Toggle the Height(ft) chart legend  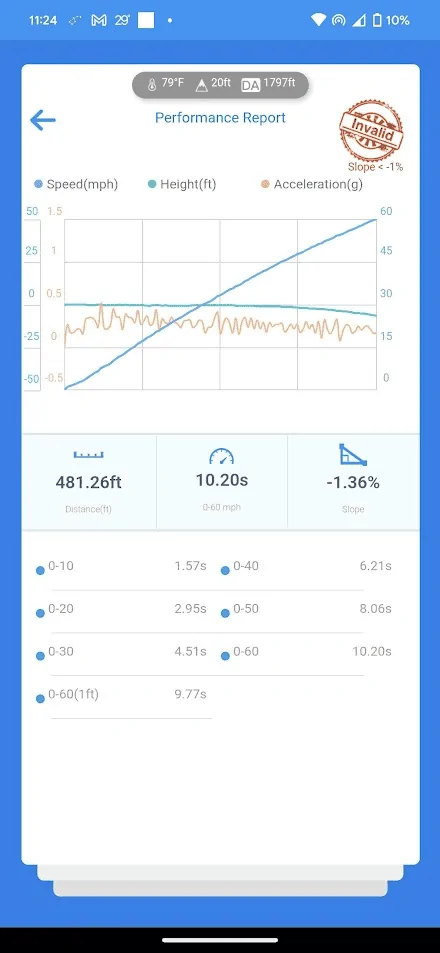point(182,184)
